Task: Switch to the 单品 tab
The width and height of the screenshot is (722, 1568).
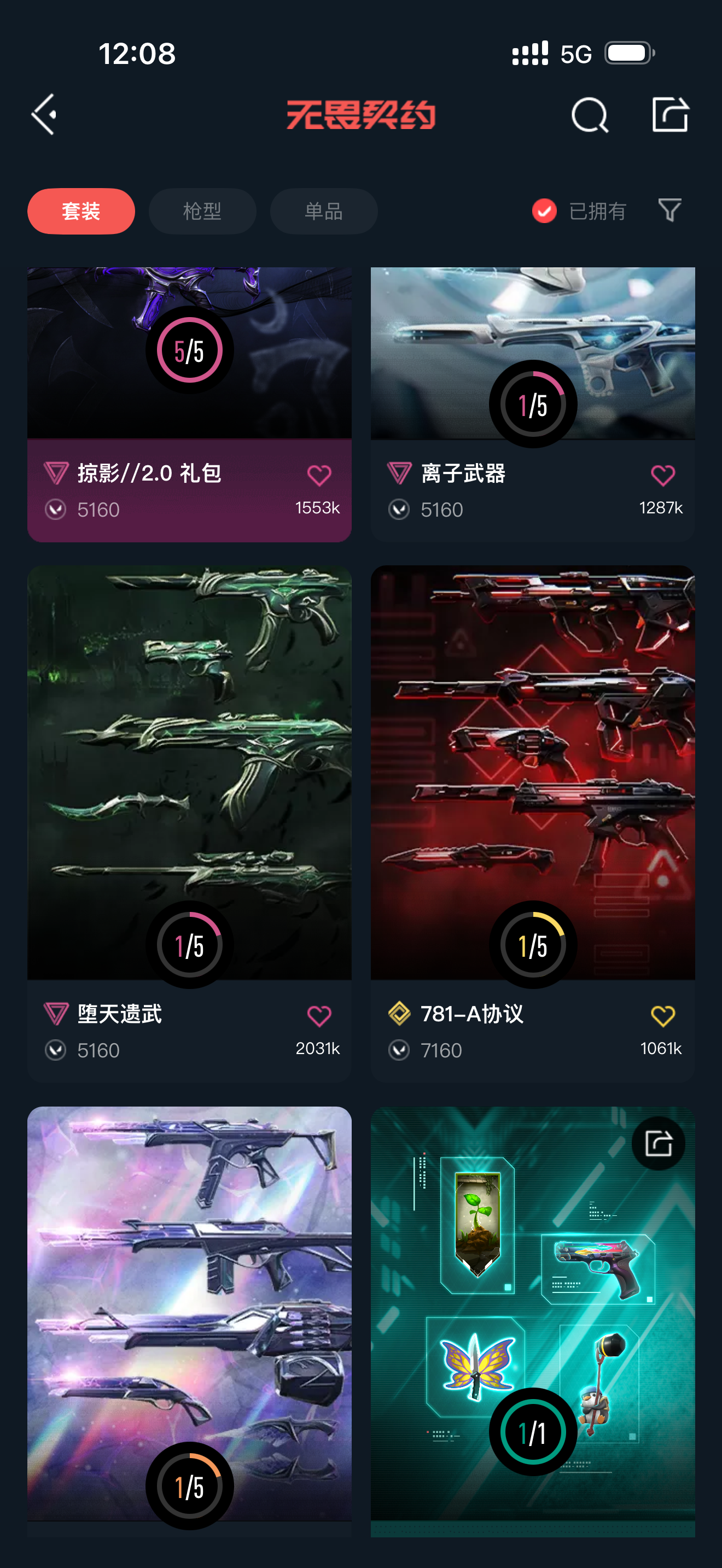Action: [x=323, y=211]
